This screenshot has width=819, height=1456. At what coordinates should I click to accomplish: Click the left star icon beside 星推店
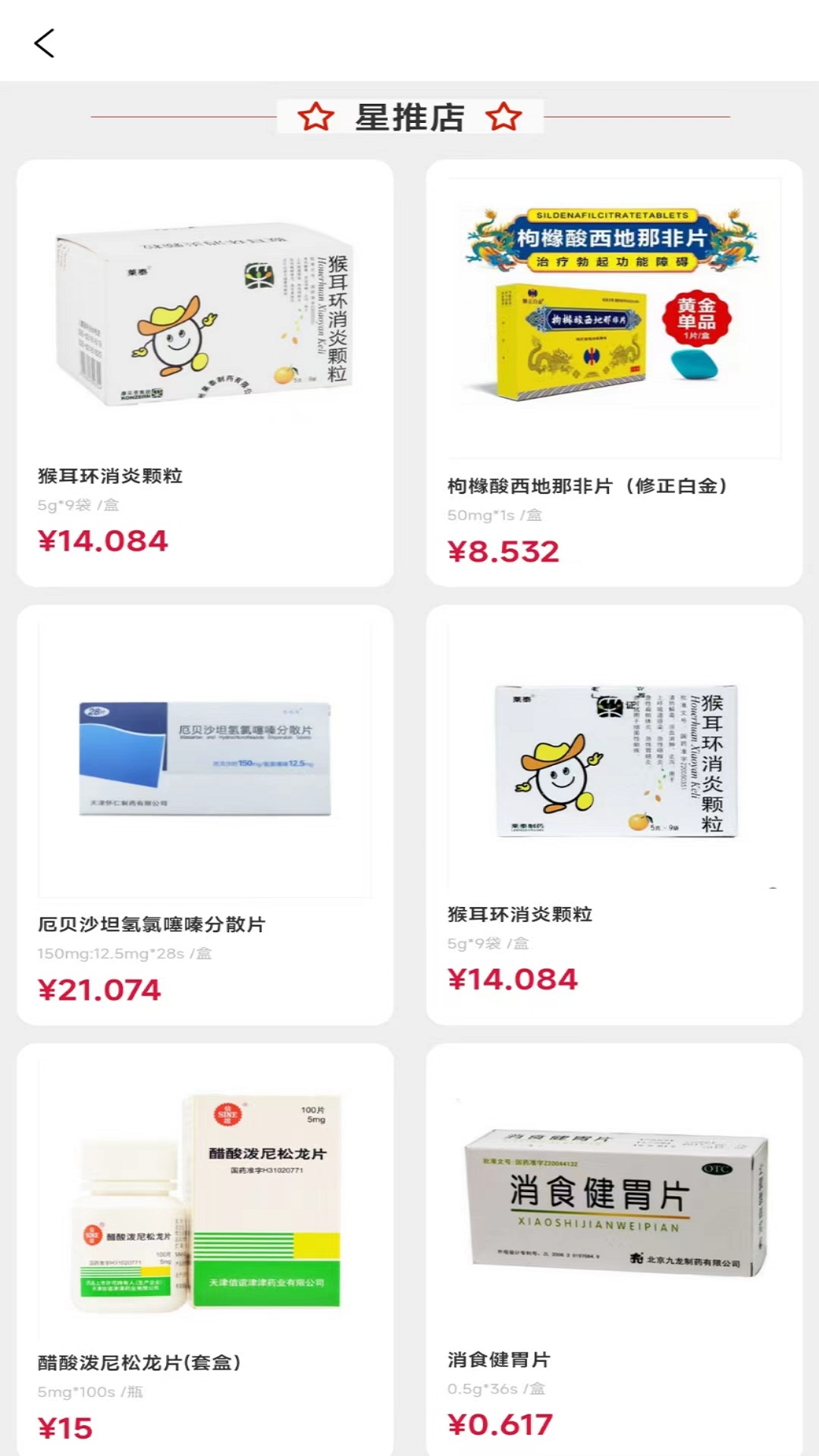point(316,118)
